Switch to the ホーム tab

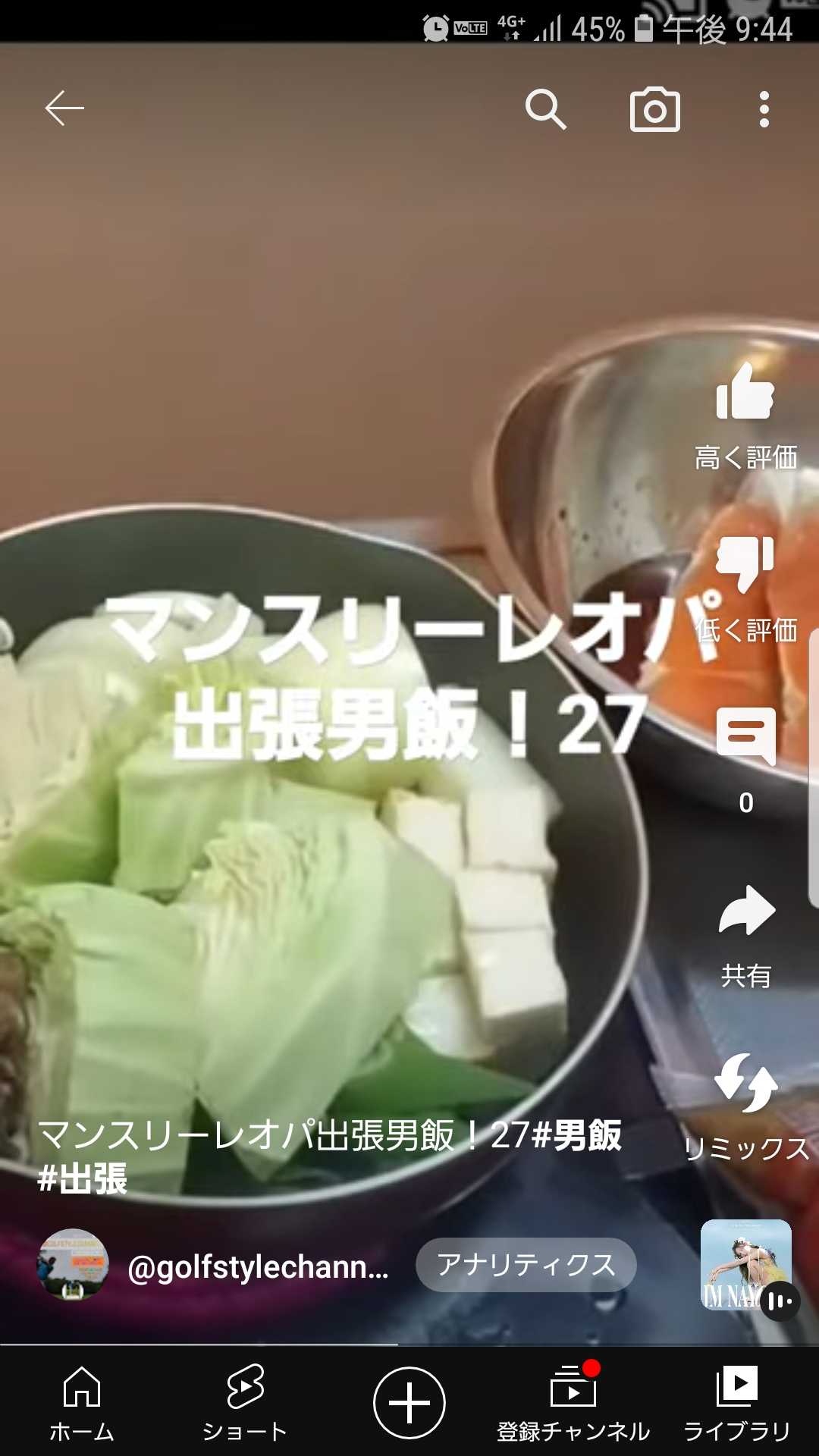coord(82,1403)
